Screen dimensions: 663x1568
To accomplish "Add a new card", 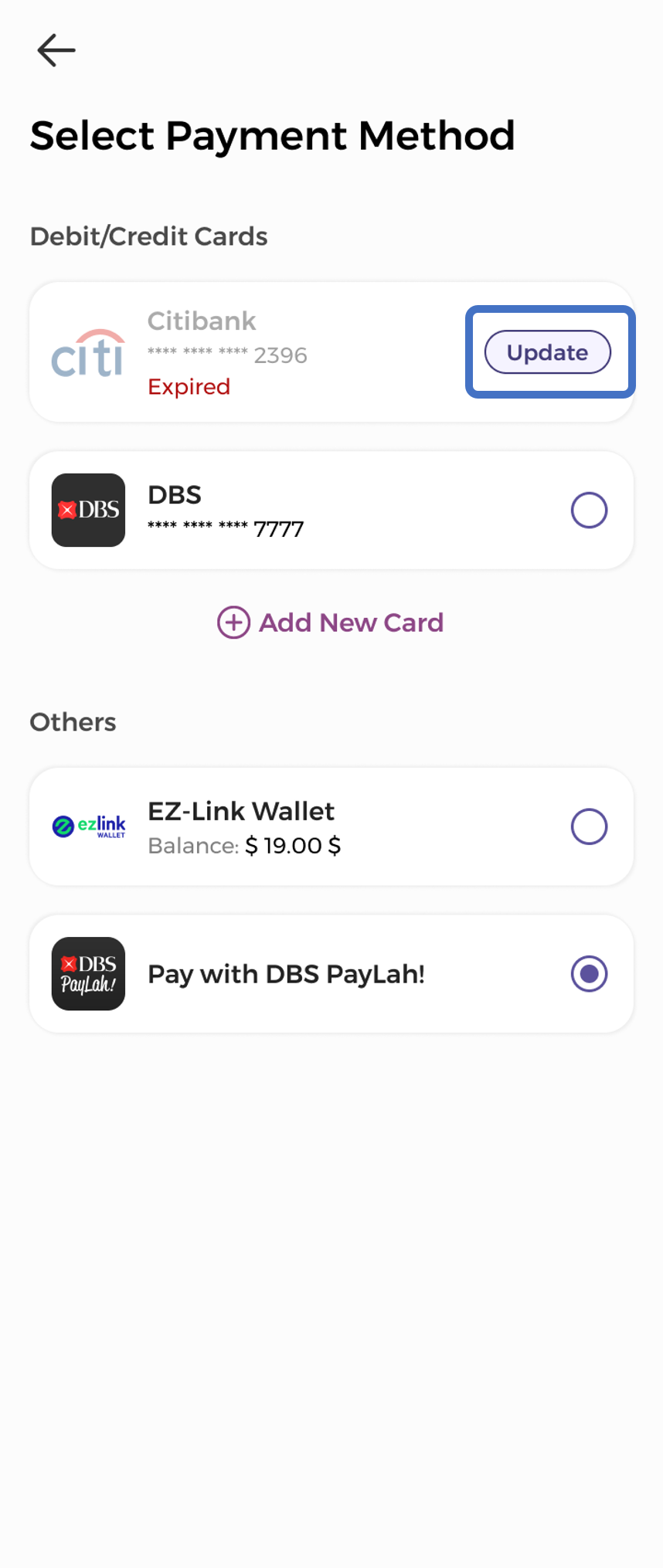I will [331, 623].
